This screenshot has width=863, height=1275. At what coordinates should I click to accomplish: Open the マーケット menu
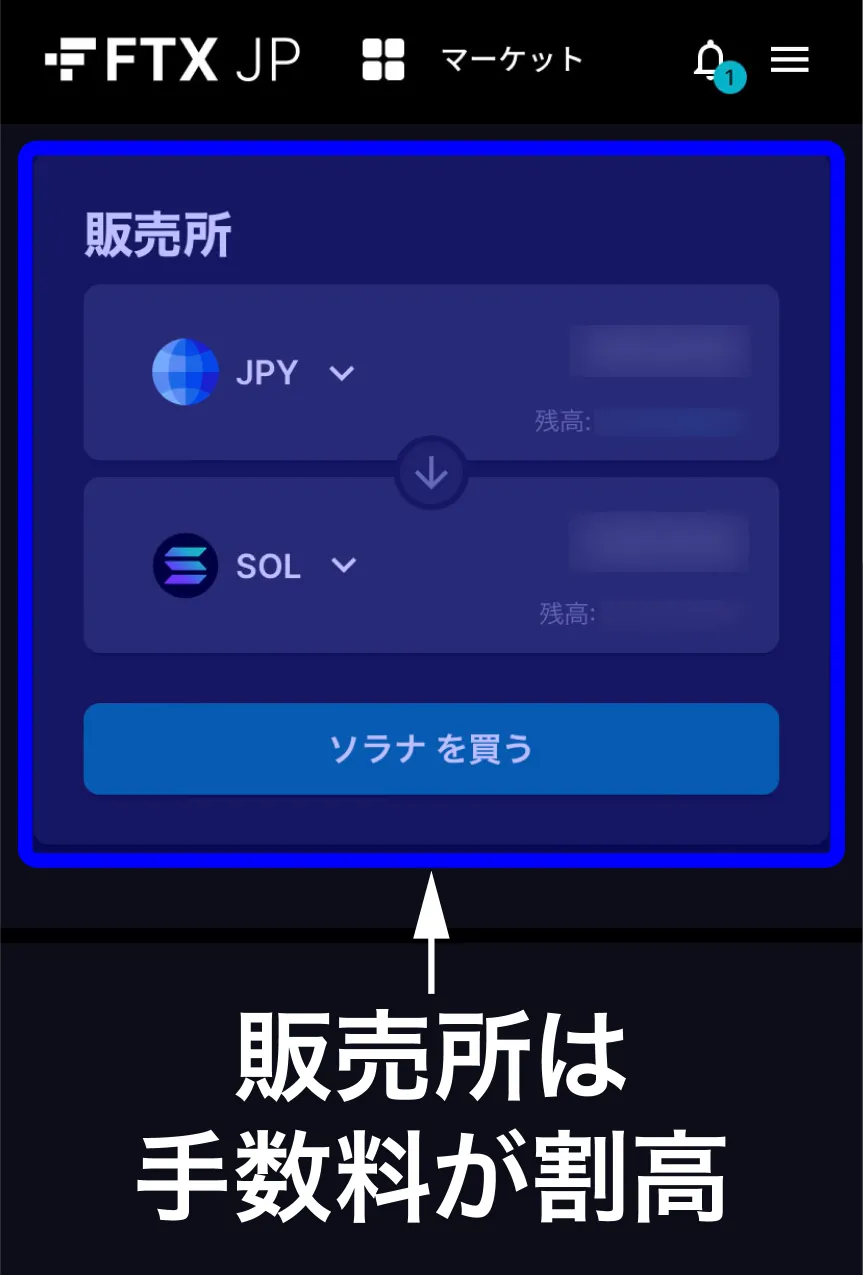[x=473, y=60]
